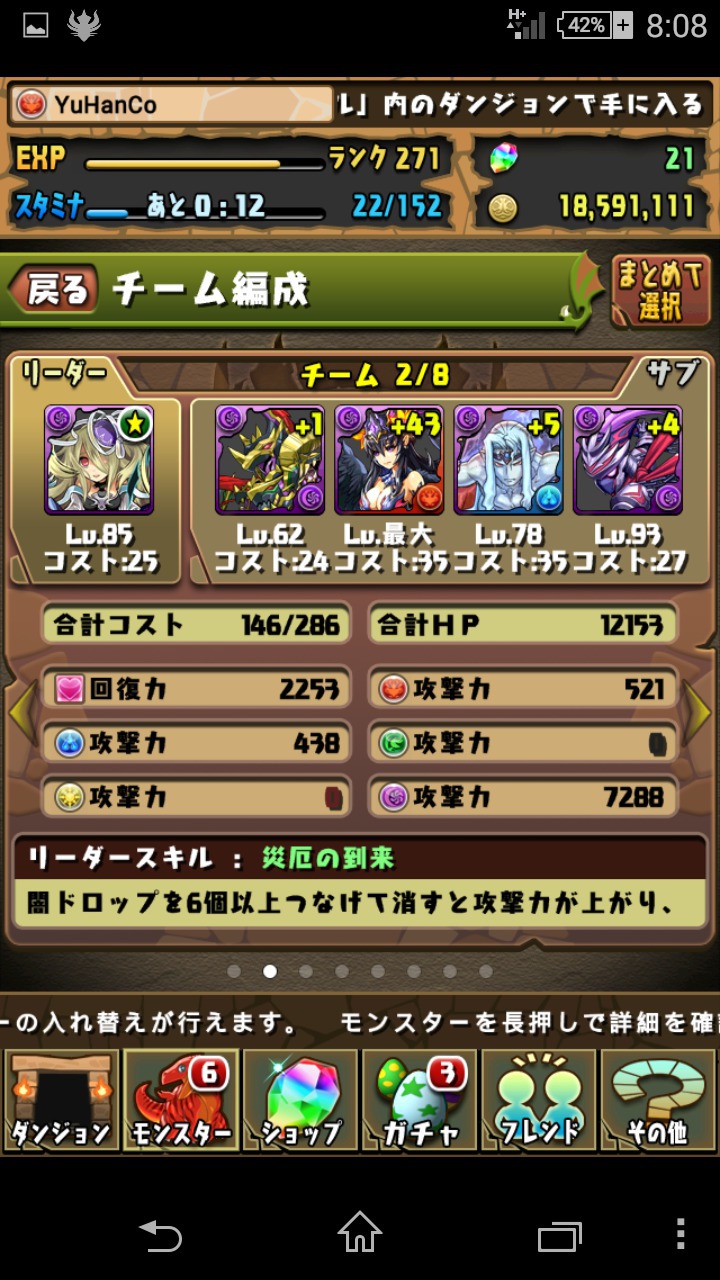The width and height of the screenshot is (720, 1280).
Task: Tap the system back button
Action: (160, 1233)
